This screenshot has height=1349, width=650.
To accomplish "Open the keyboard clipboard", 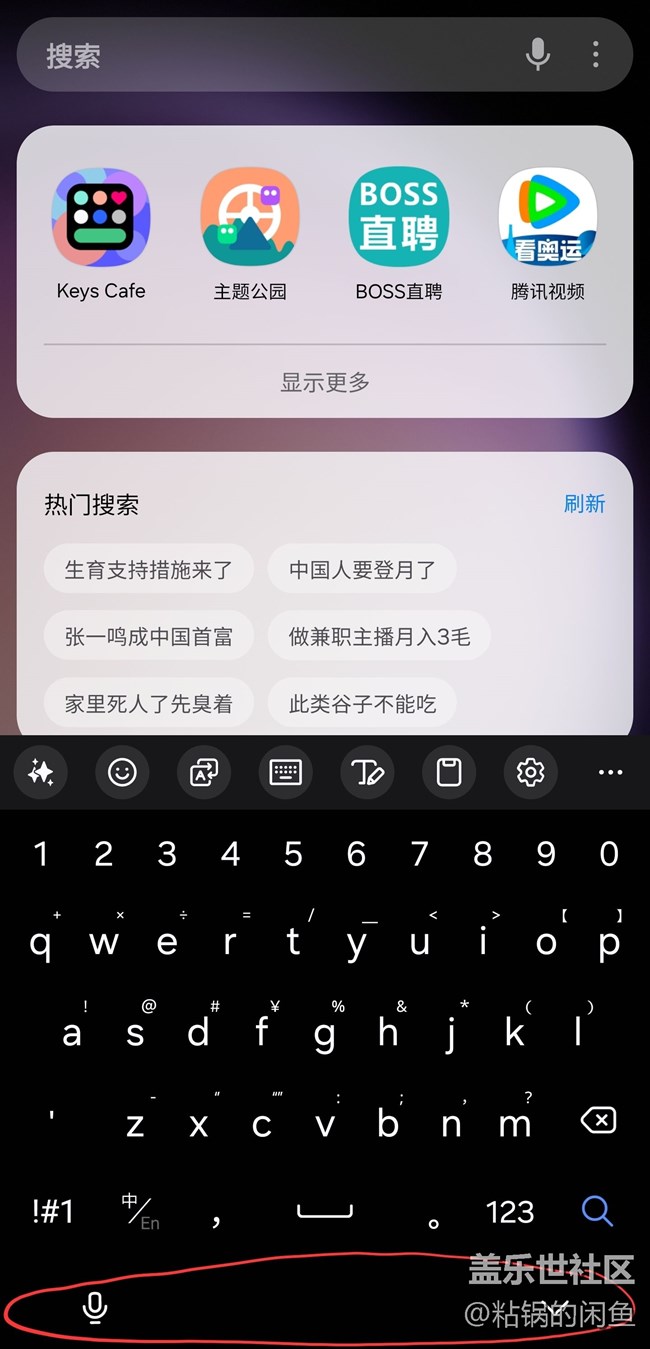I will [449, 772].
